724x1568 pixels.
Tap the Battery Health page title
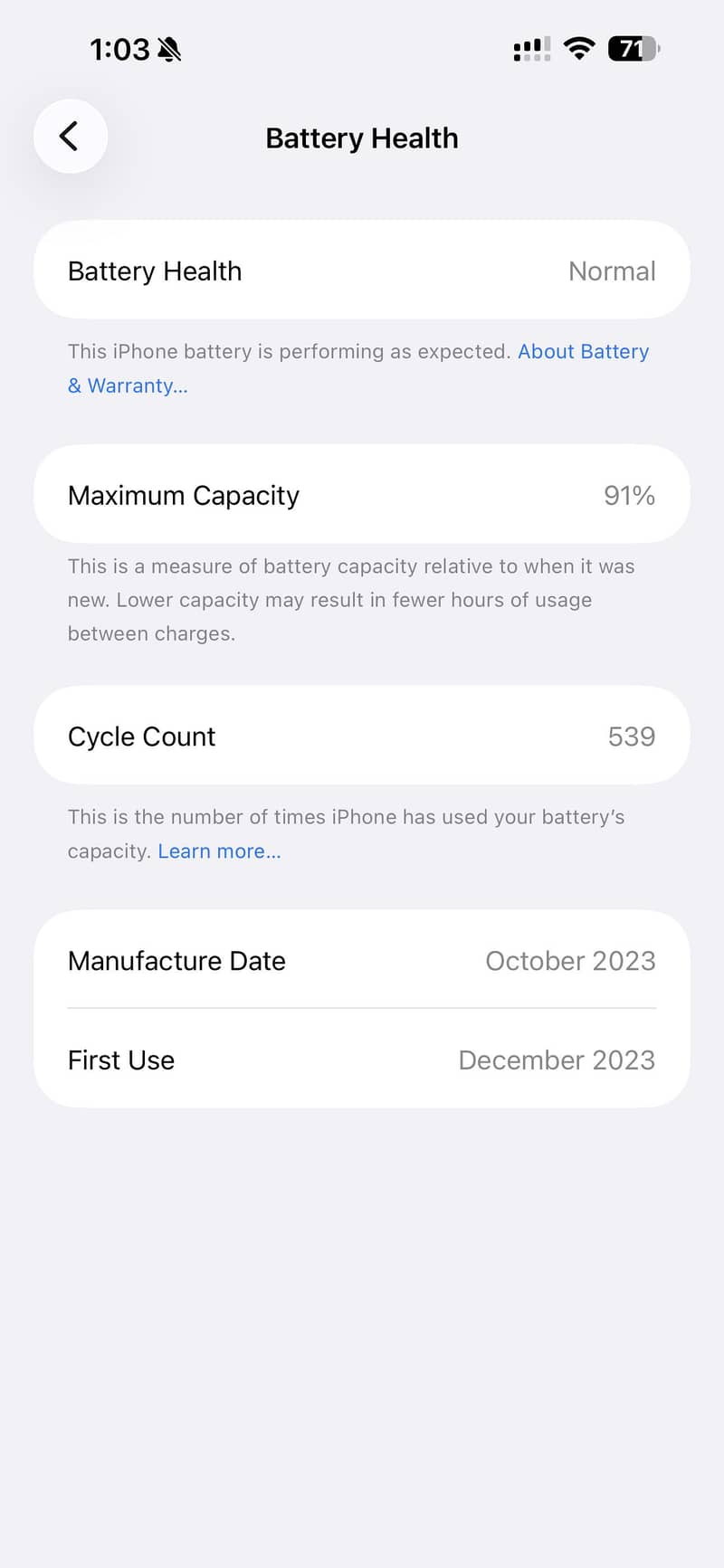point(361,138)
